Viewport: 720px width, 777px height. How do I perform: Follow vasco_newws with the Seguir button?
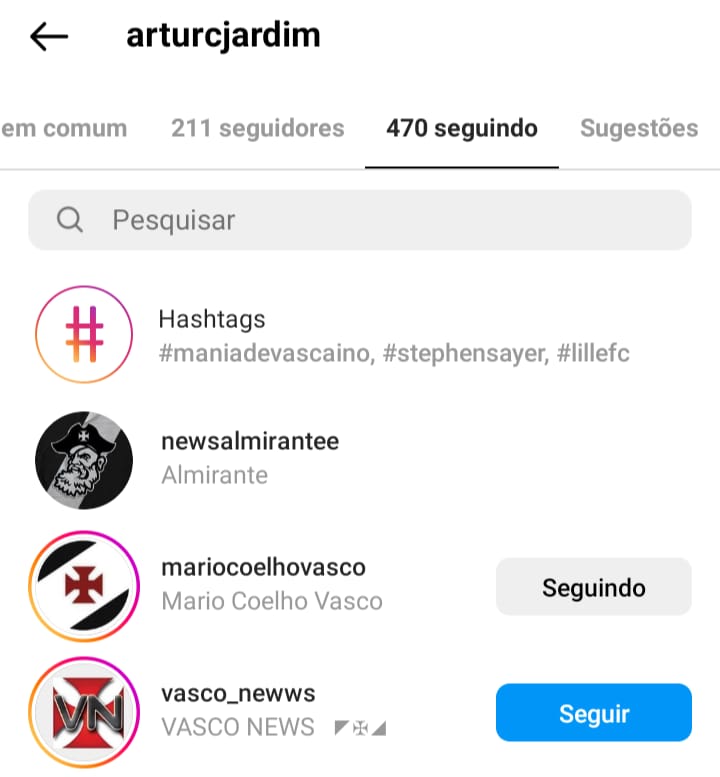pos(593,713)
